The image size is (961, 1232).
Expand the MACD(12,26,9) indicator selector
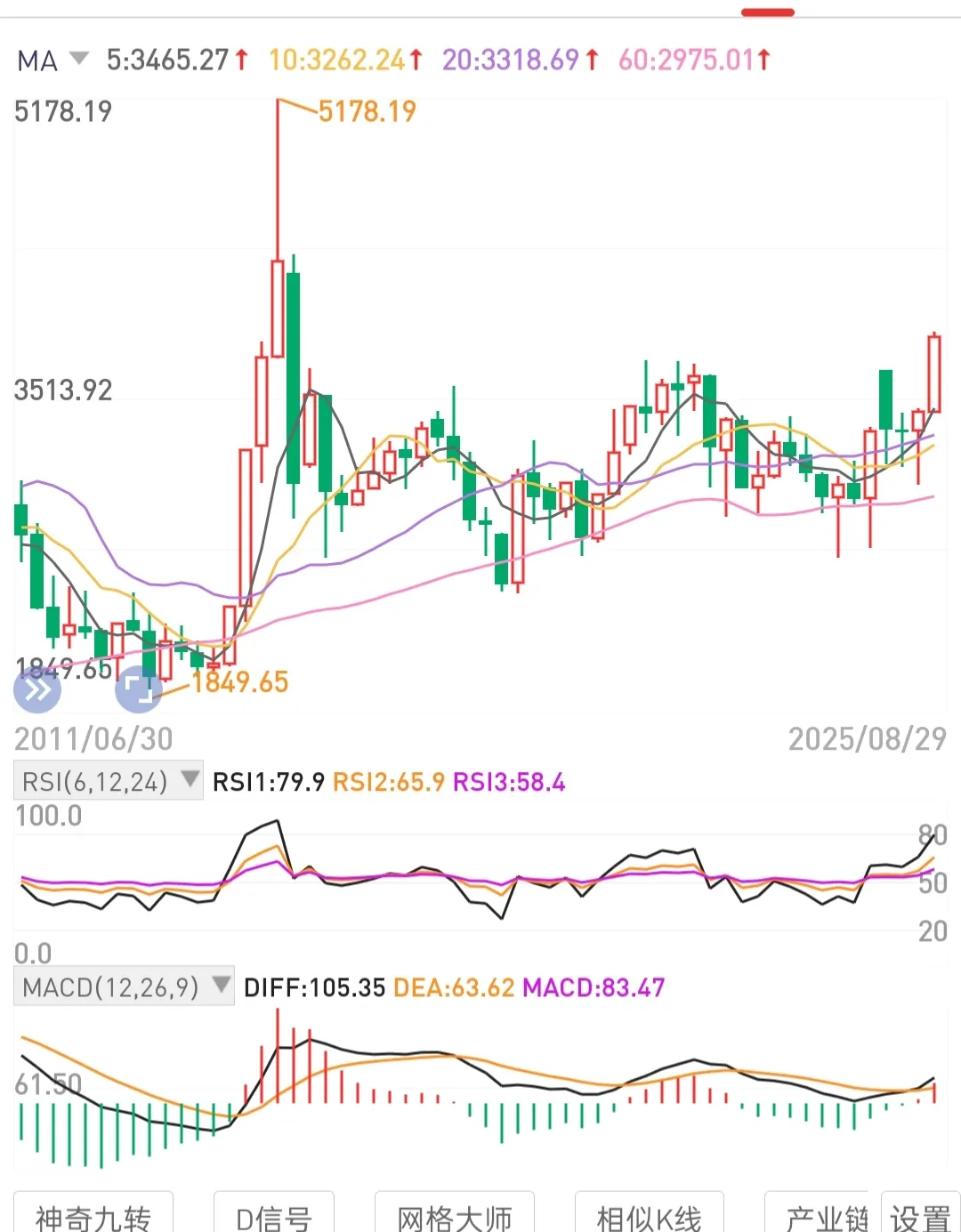pyautogui.click(x=124, y=986)
